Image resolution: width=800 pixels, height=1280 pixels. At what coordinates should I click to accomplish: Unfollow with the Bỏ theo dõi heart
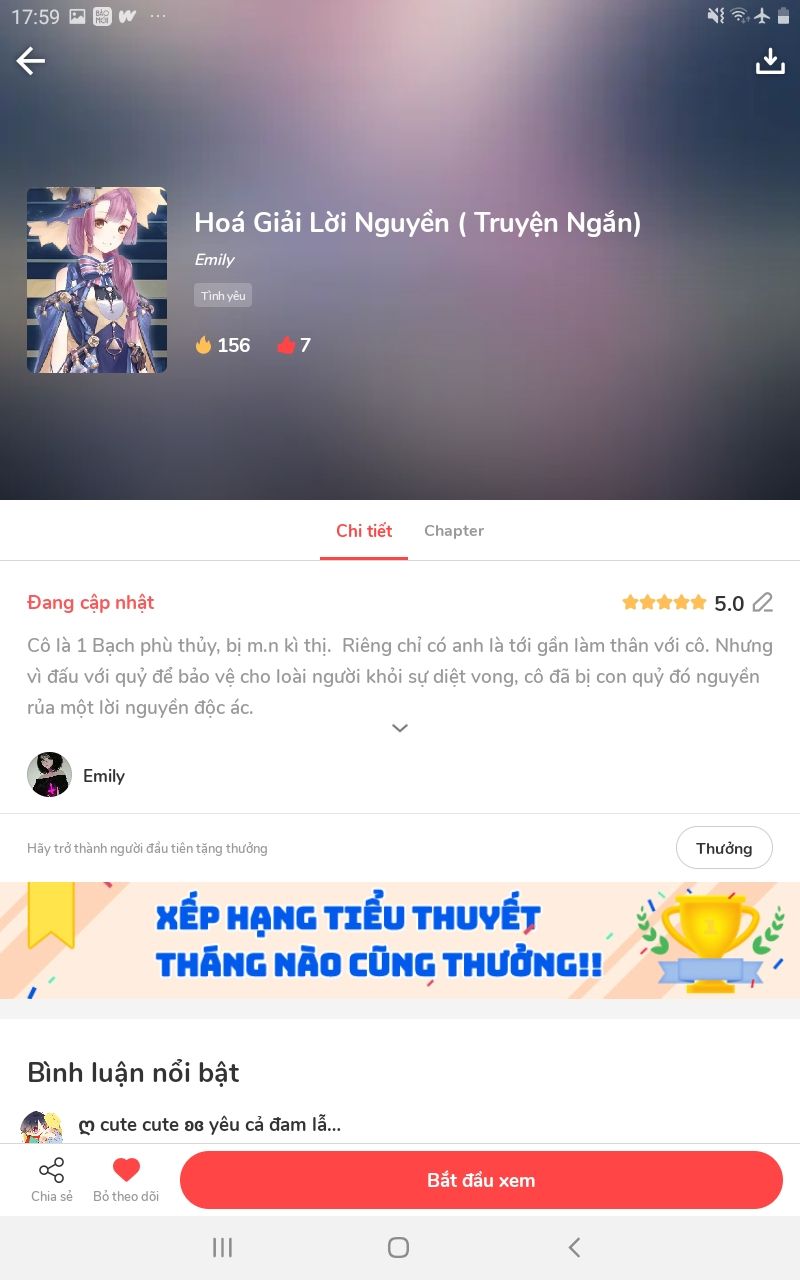pyautogui.click(x=126, y=1180)
